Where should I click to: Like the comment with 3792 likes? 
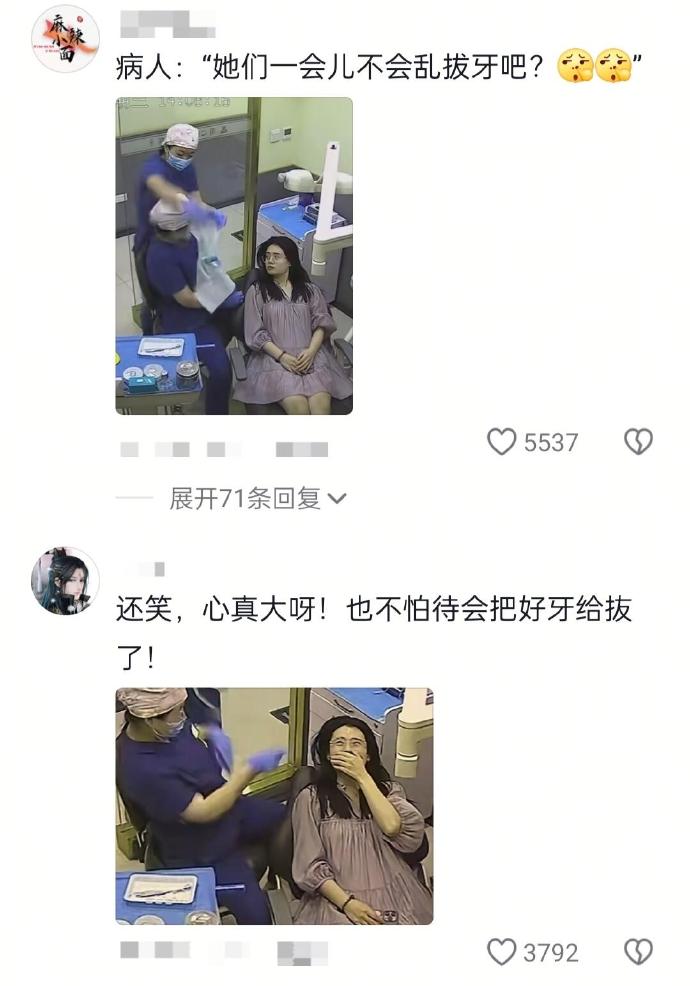(x=502, y=951)
